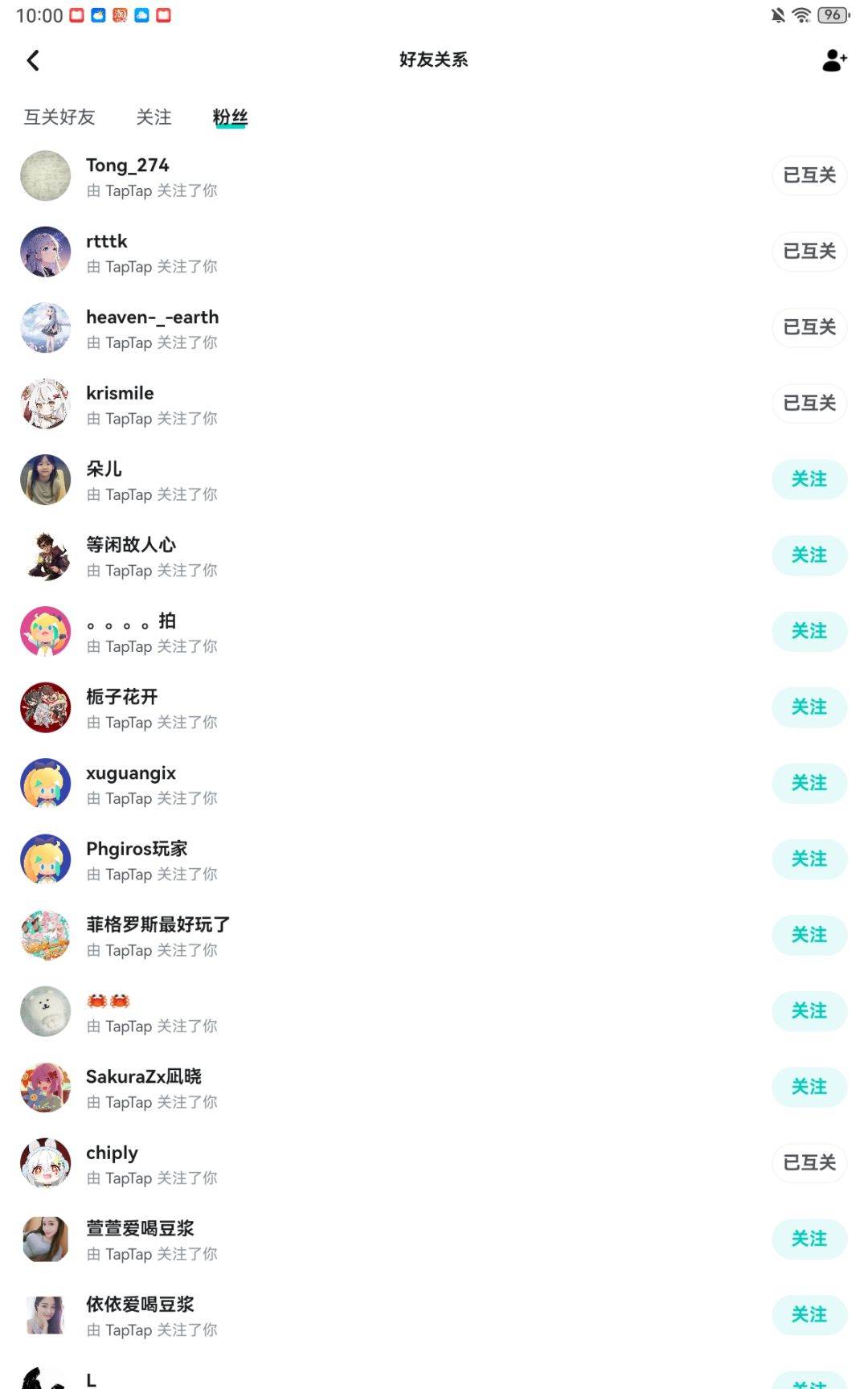Tap 已互关 button next to rtttk

tap(809, 252)
